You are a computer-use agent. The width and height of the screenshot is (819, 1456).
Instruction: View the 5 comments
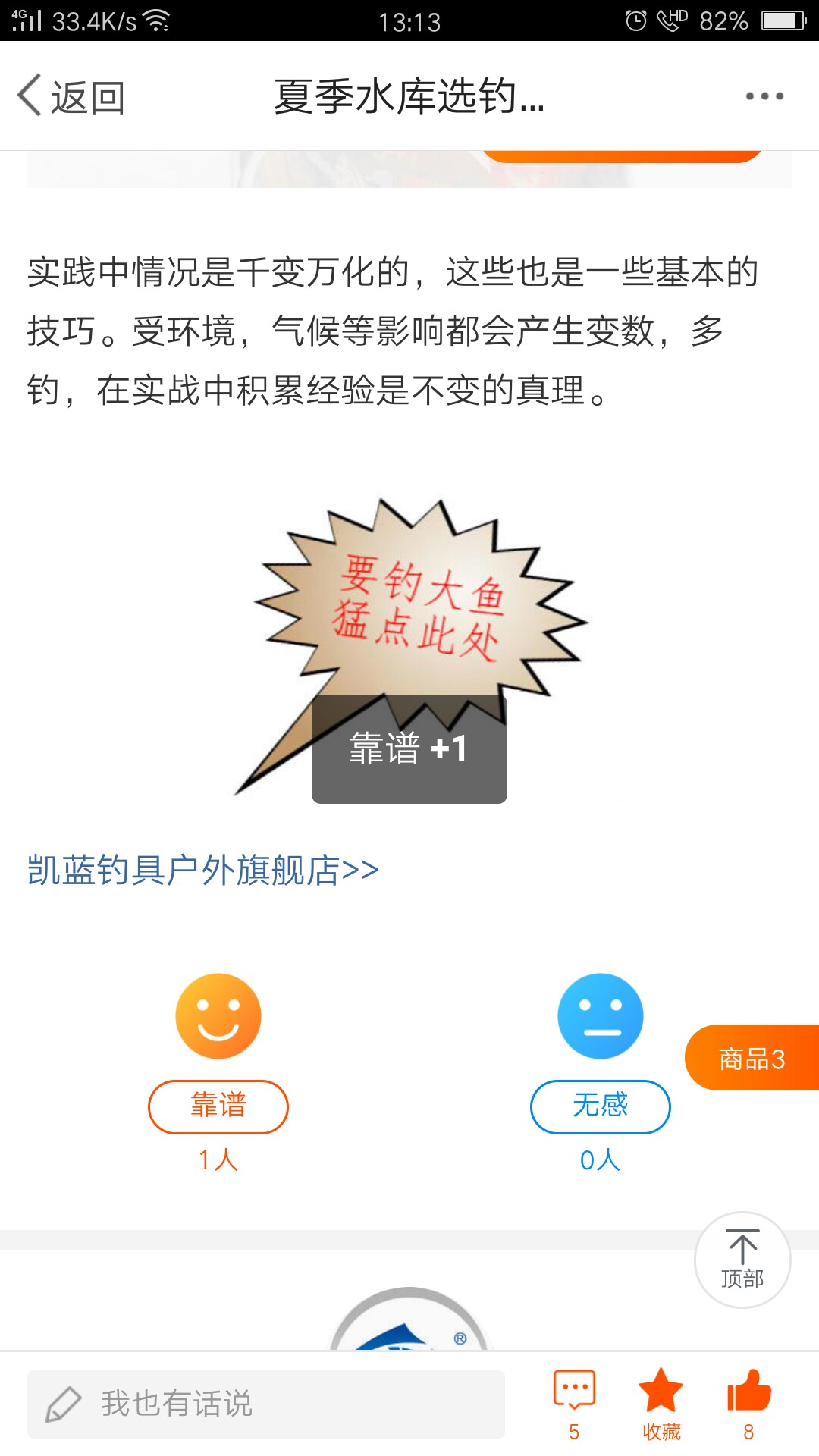coord(574,1403)
